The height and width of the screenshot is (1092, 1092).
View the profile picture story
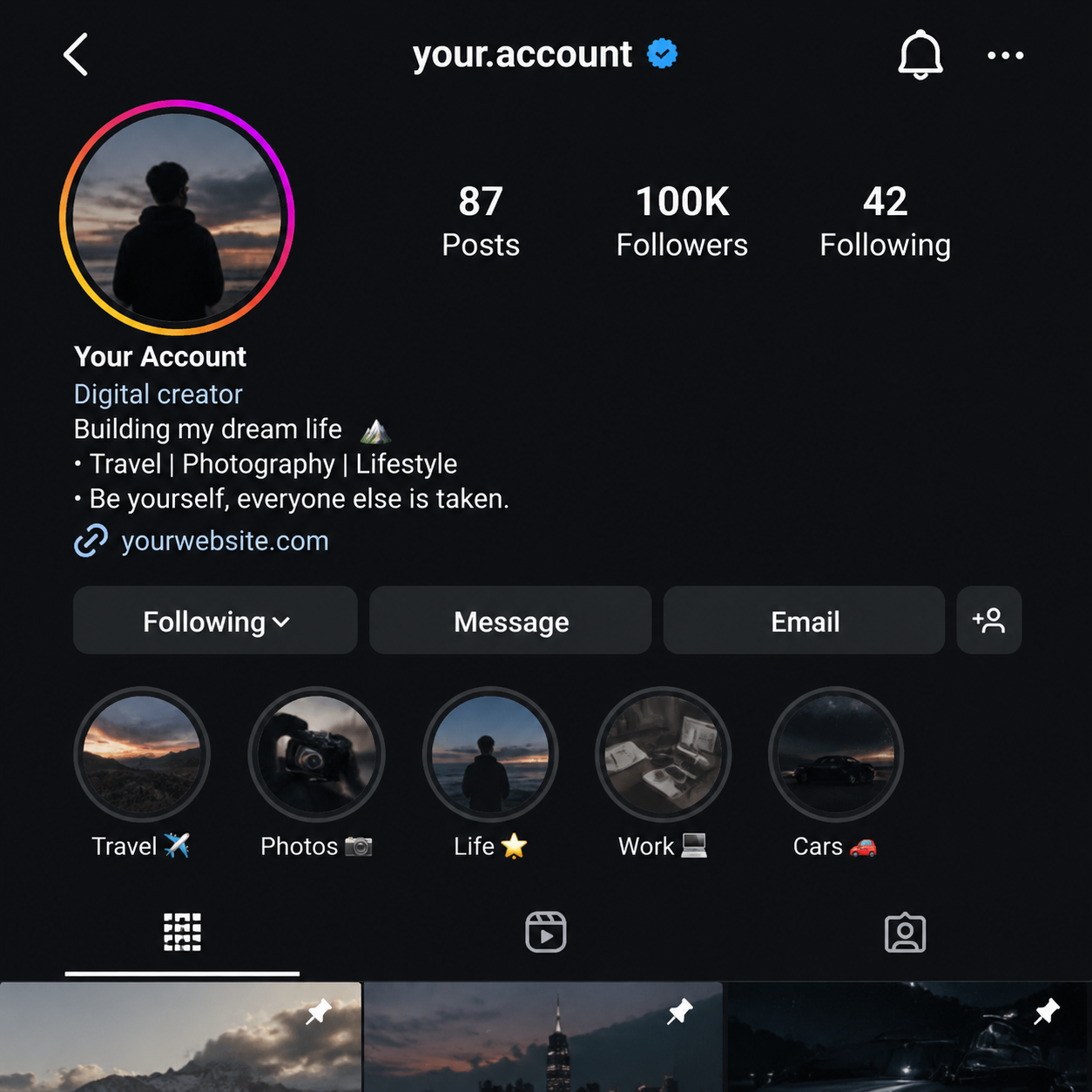(x=177, y=218)
